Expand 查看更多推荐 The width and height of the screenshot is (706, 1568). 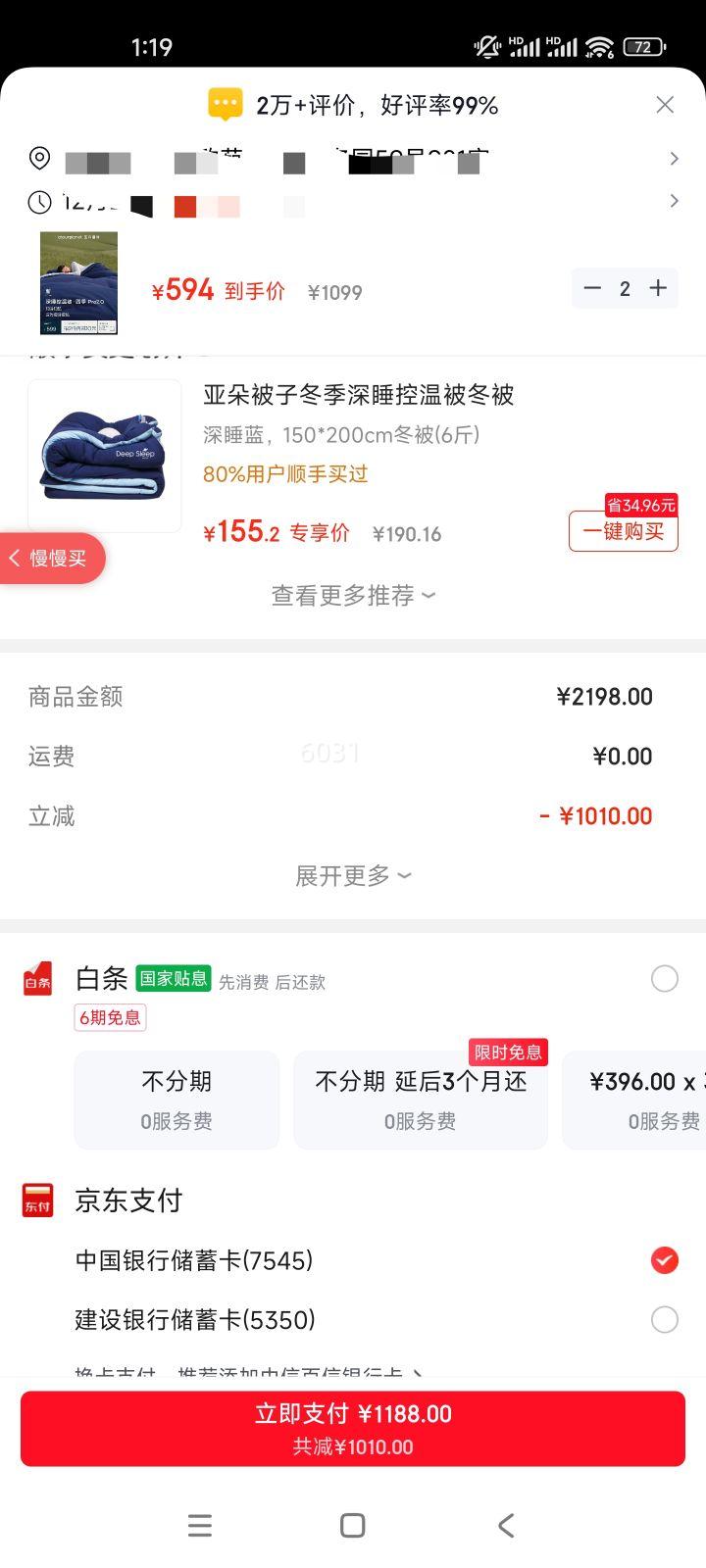click(353, 596)
